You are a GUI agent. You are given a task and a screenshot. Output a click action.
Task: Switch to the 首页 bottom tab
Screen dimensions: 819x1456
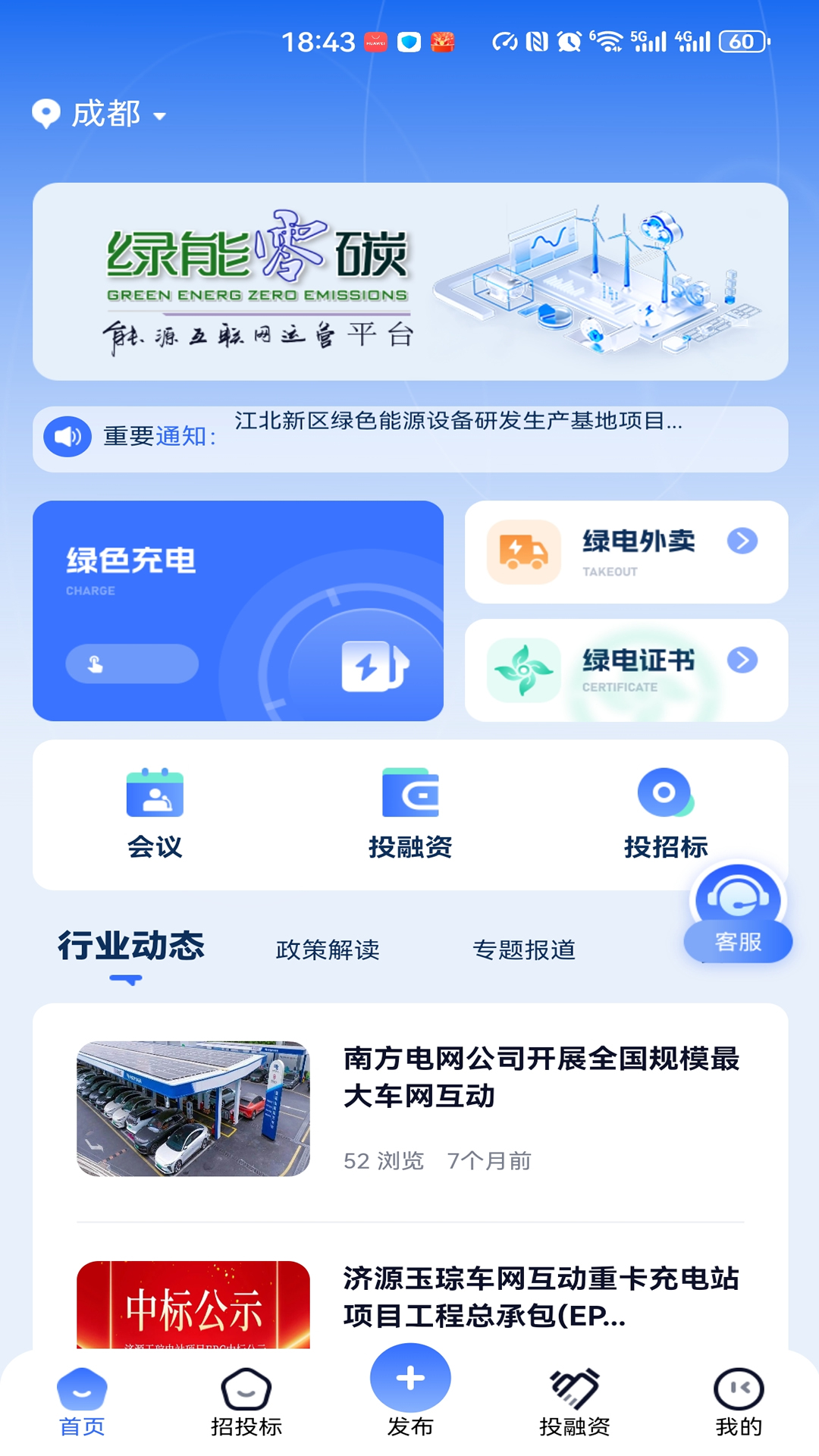click(82, 1403)
